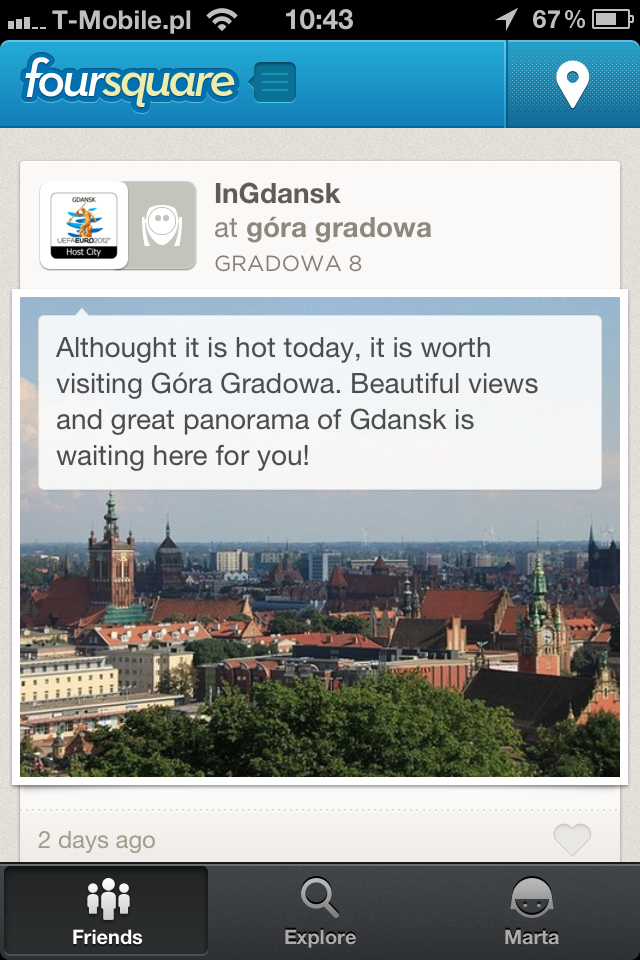Open the venue category icon next to the avatar
This screenshot has height=960, width=640.
162,226
